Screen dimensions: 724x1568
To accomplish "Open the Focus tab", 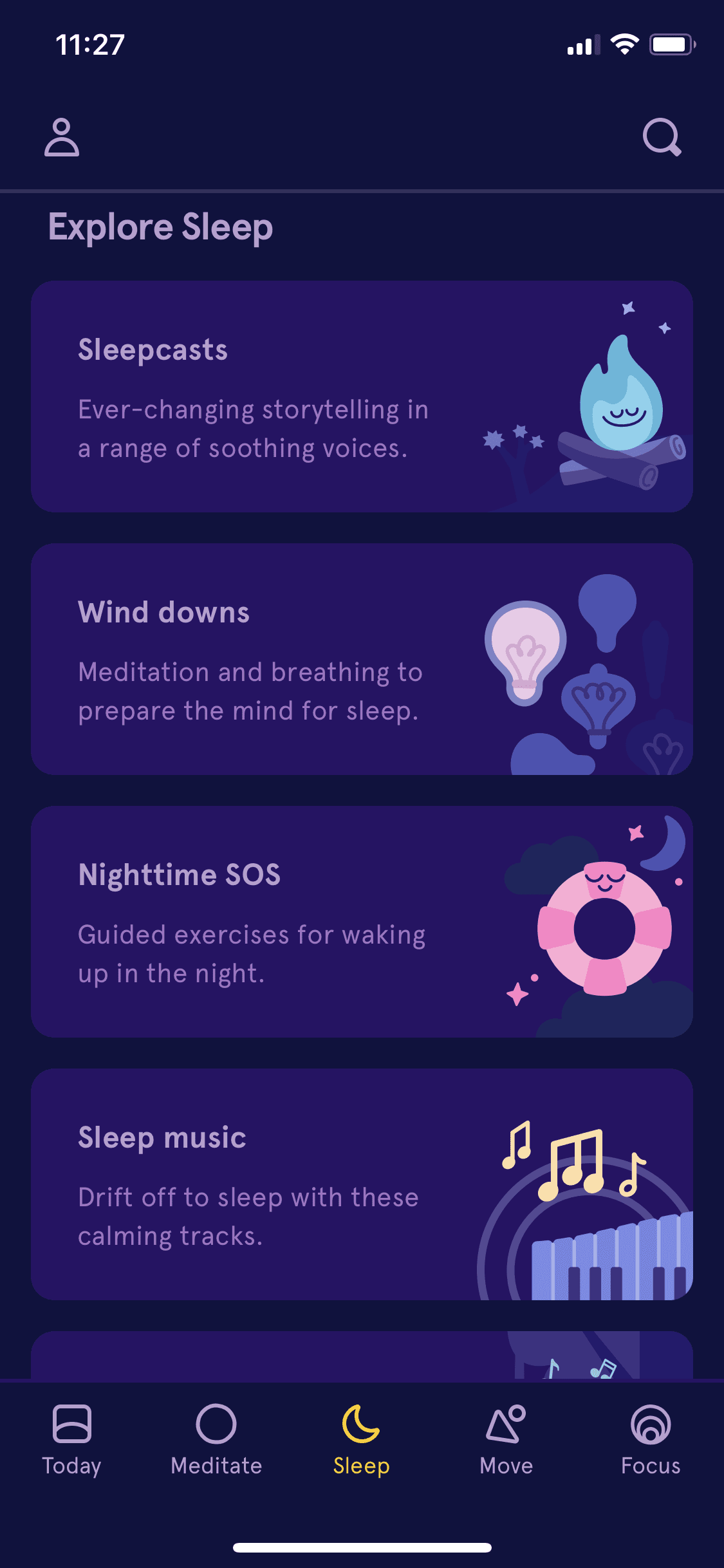I will tap(651, 1439).
